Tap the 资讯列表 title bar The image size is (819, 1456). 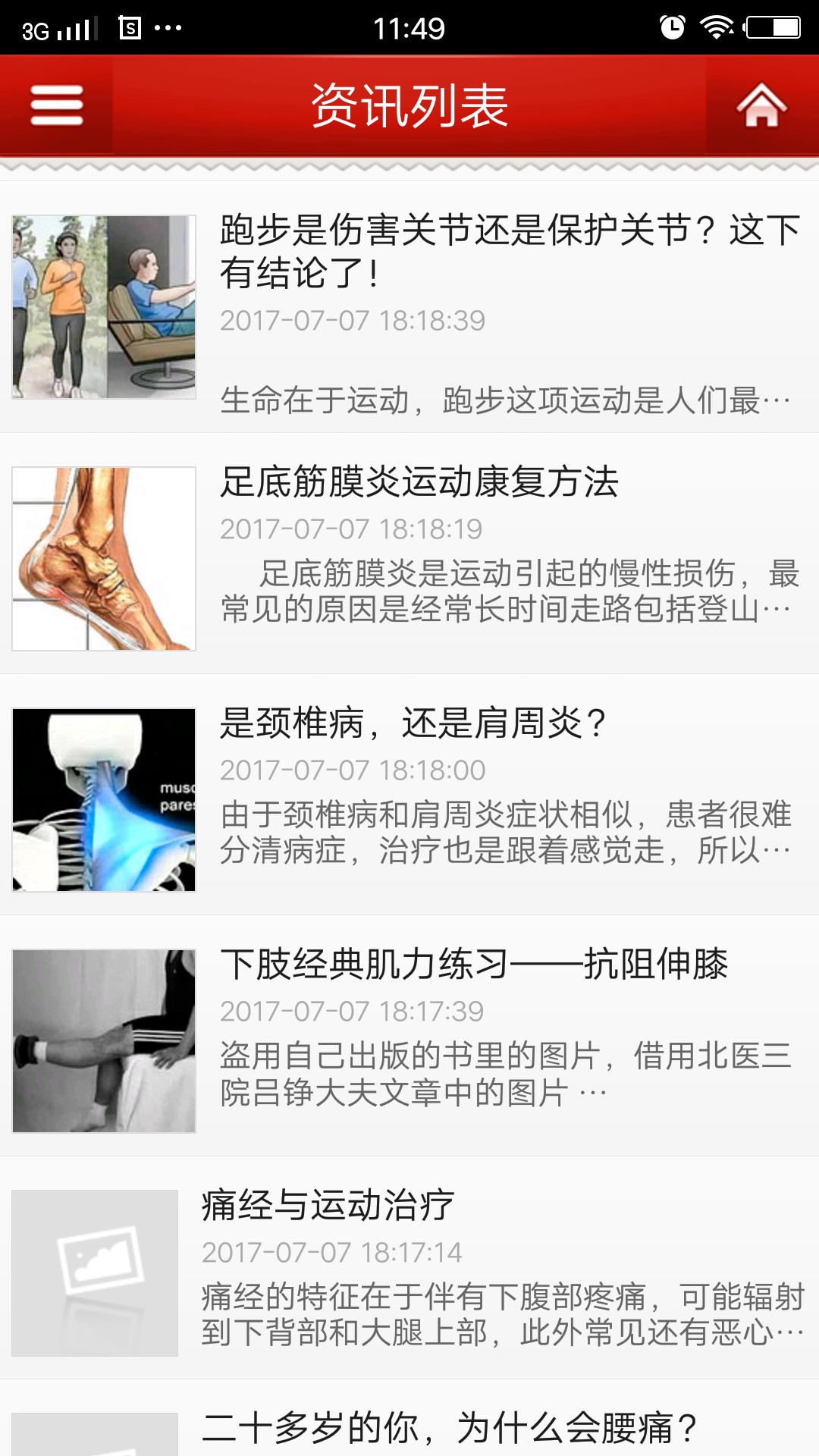(409, 106)
